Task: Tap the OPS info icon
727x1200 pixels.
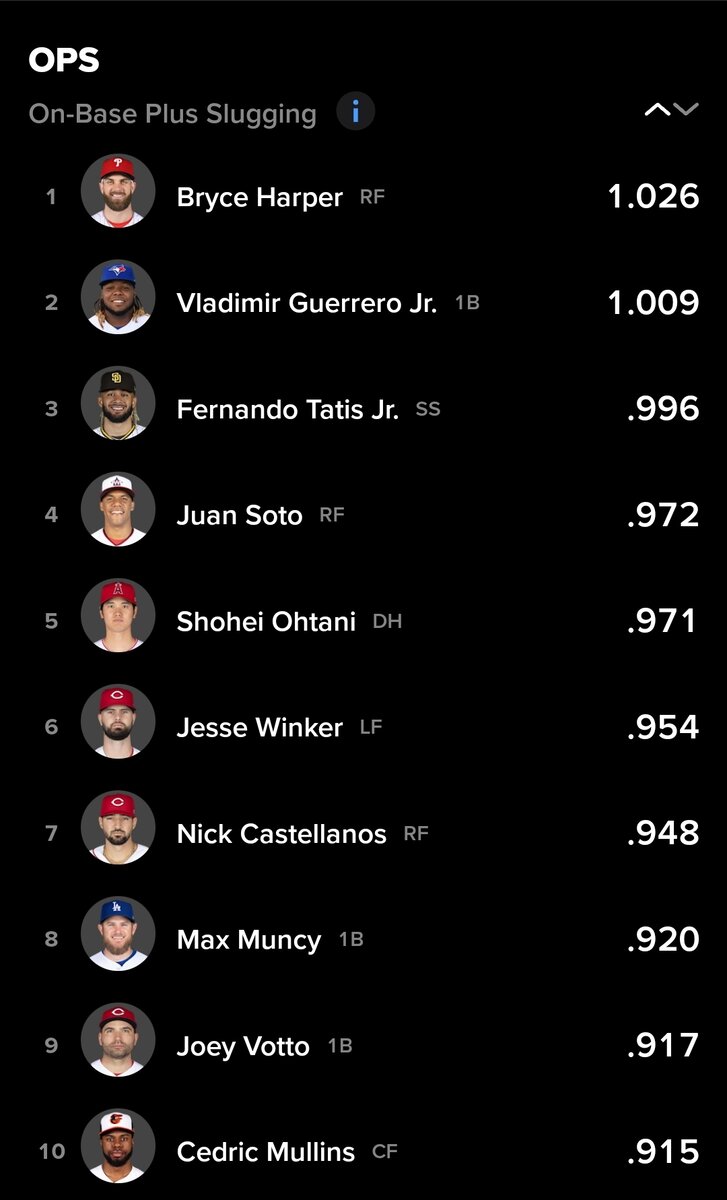Action: (355, 112)
